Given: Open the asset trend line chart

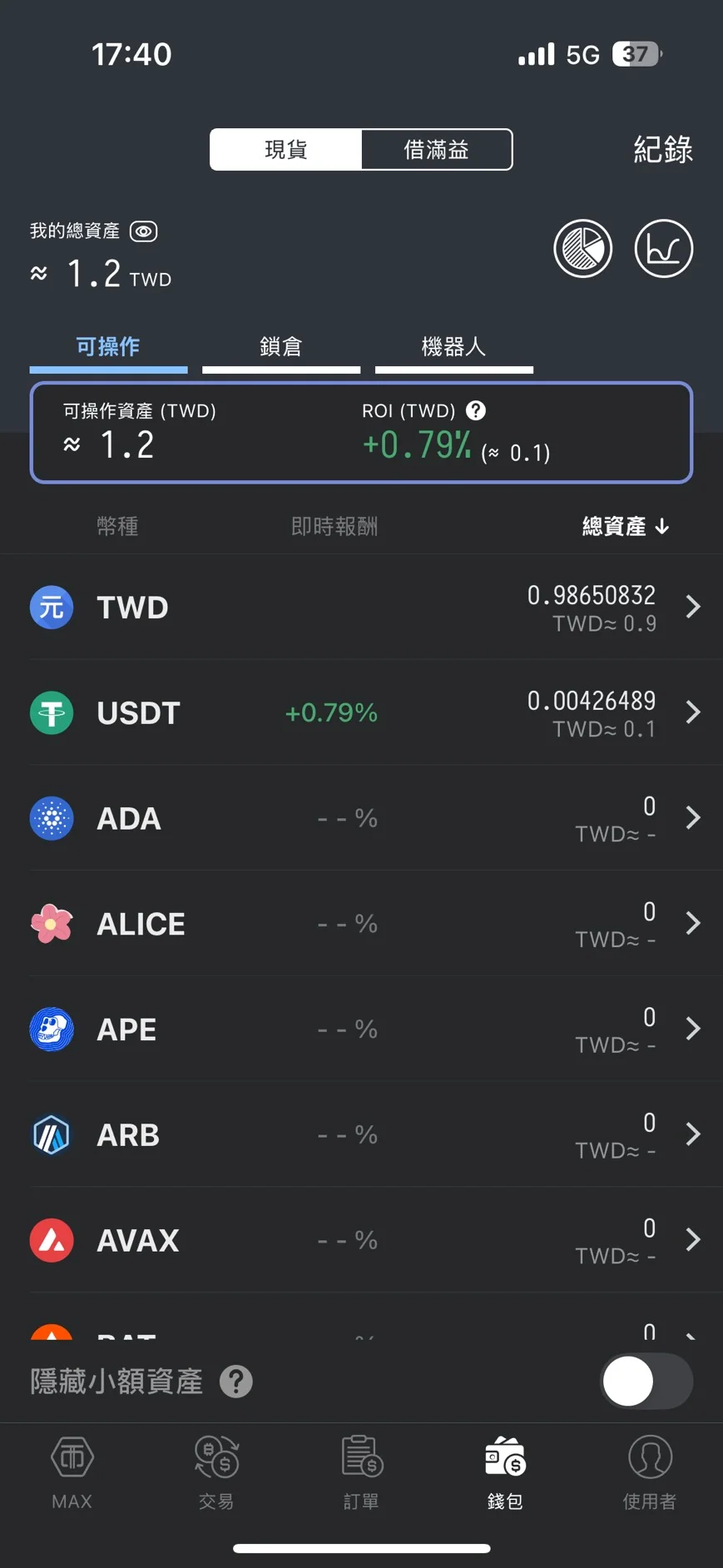Looking at the screenshot, I should 663,248.
